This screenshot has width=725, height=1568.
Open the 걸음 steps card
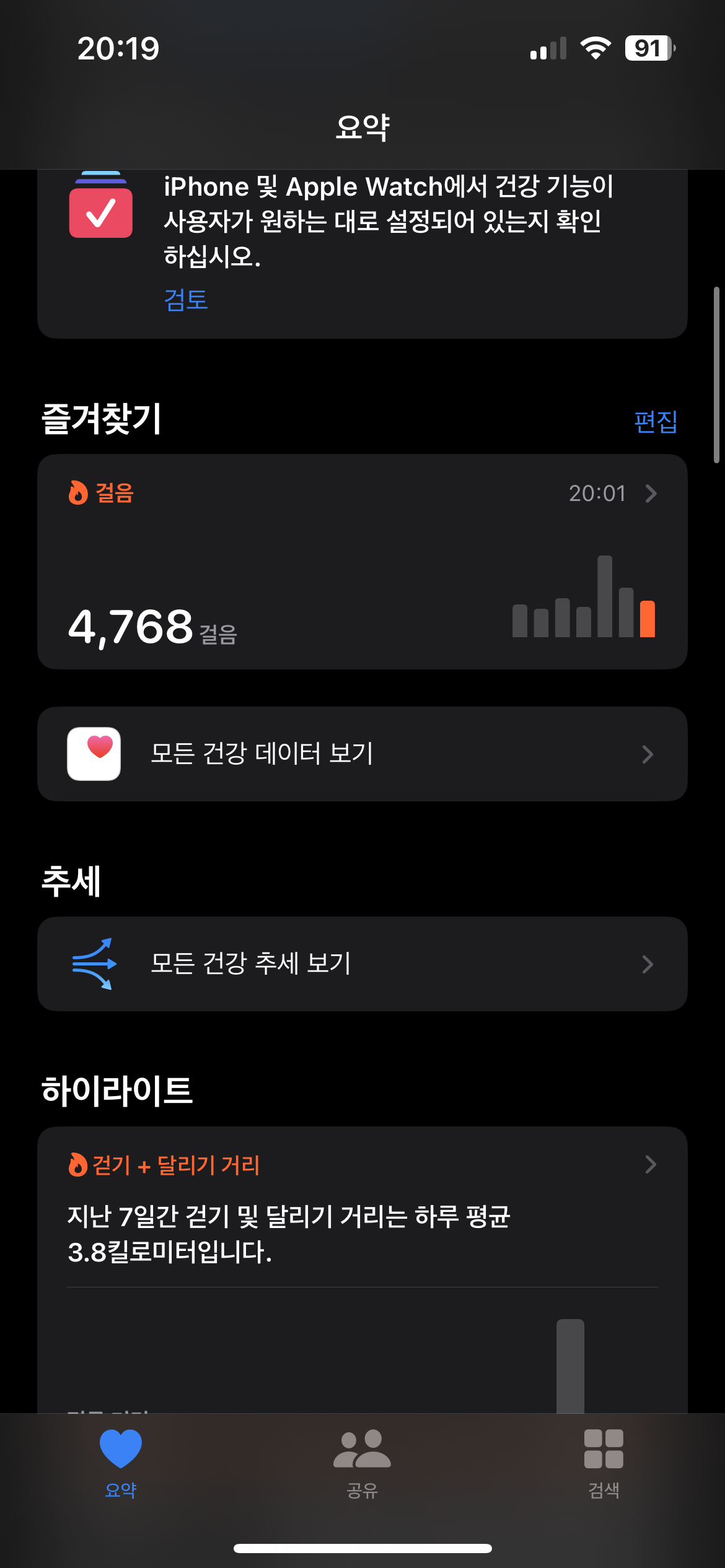[362, 561]
